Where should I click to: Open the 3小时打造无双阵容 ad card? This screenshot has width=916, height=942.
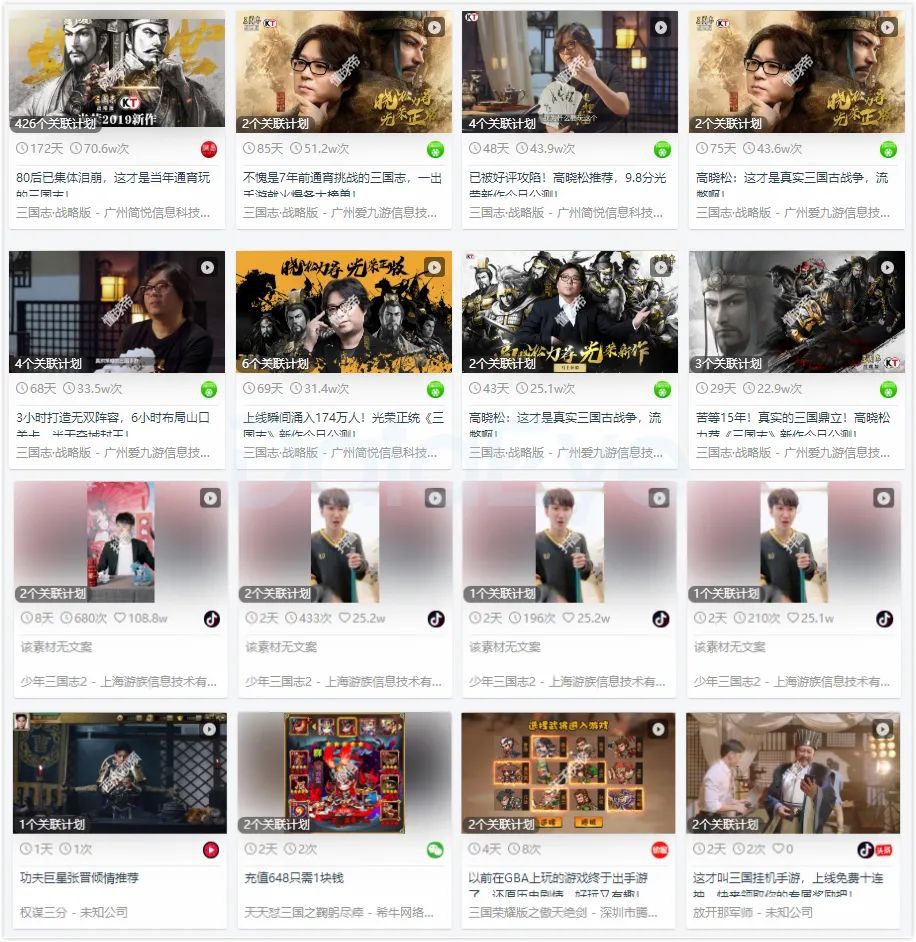[117, 312]
